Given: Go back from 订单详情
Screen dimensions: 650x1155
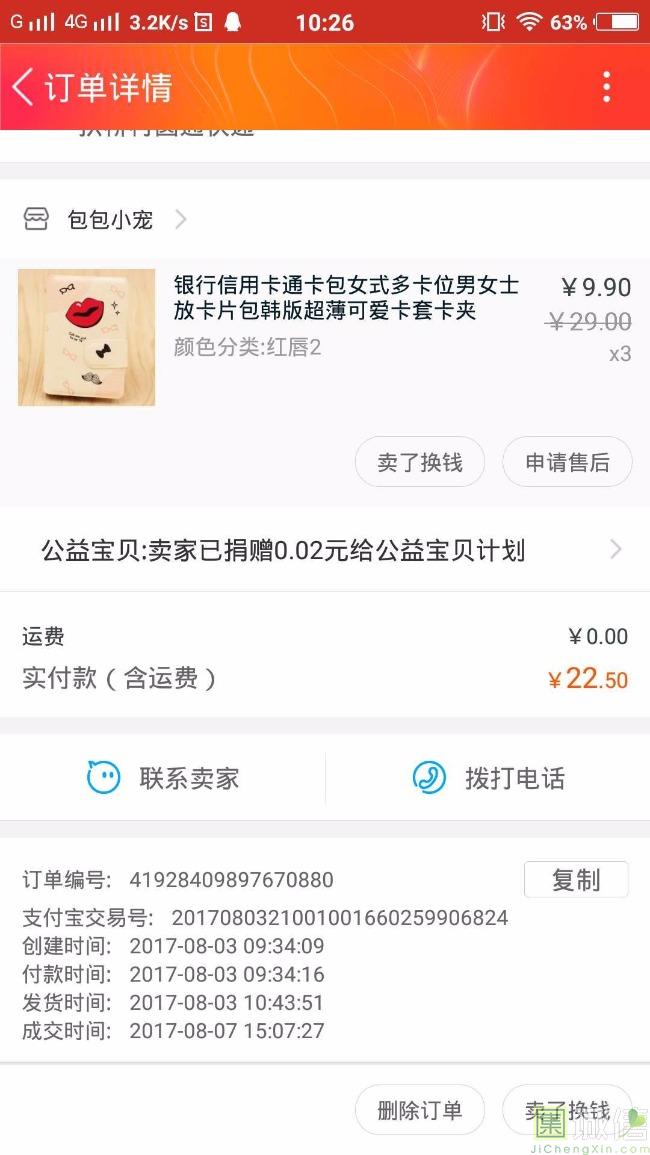Looking at the screenshot, I should [x=24, y=87].
